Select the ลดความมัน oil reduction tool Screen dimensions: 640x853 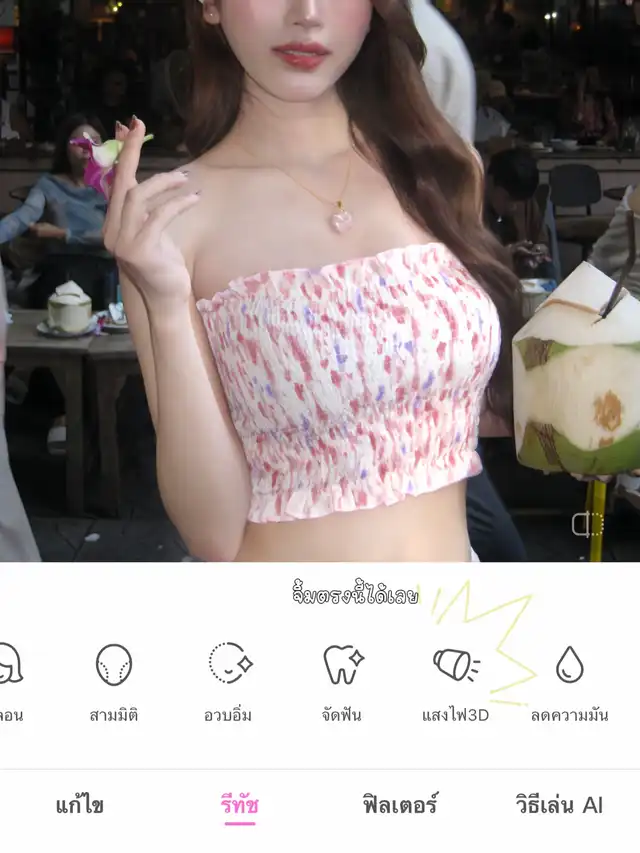(x=569, y=683)
